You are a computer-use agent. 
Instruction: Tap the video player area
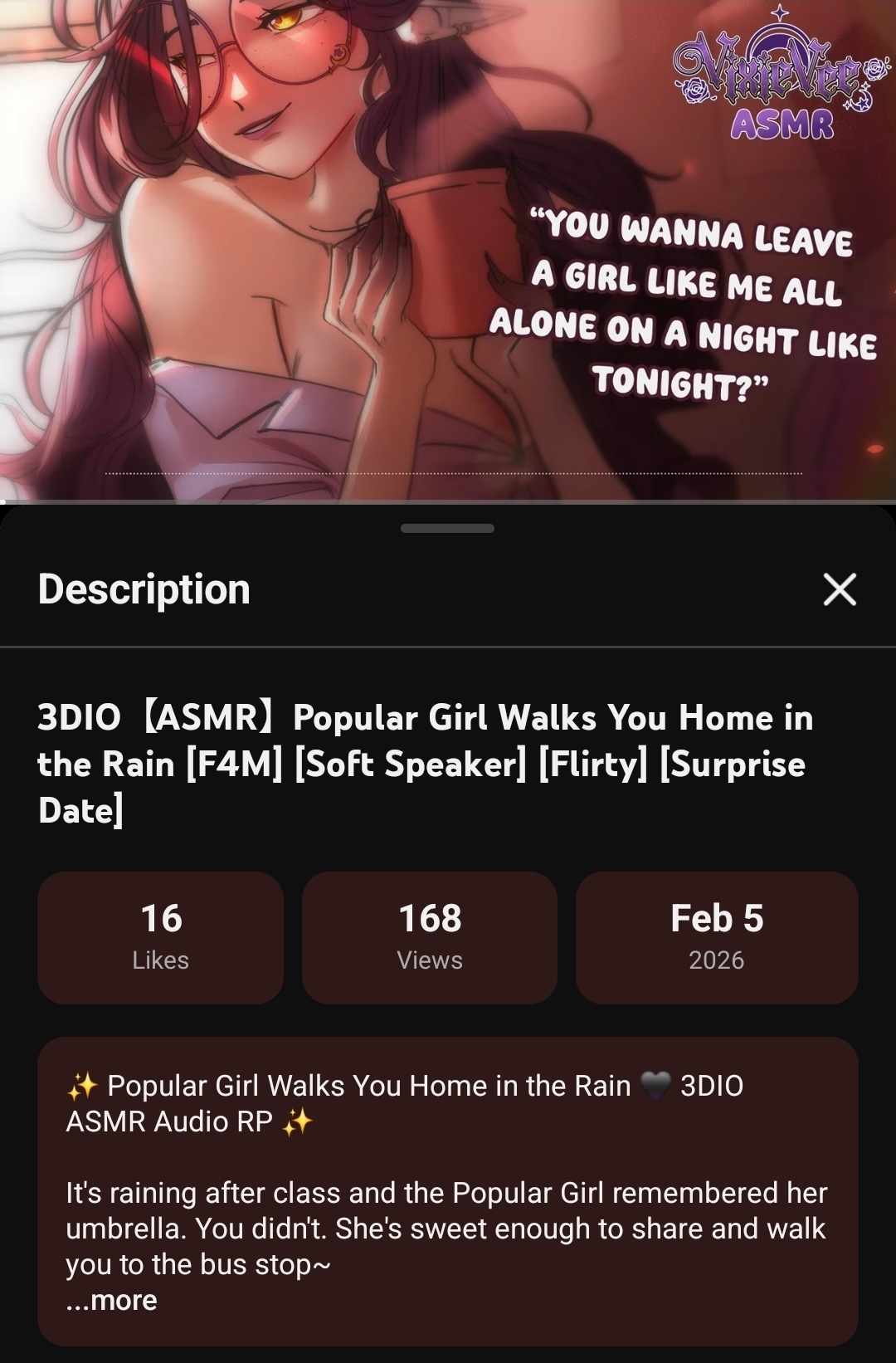click(x=448, y=249)
